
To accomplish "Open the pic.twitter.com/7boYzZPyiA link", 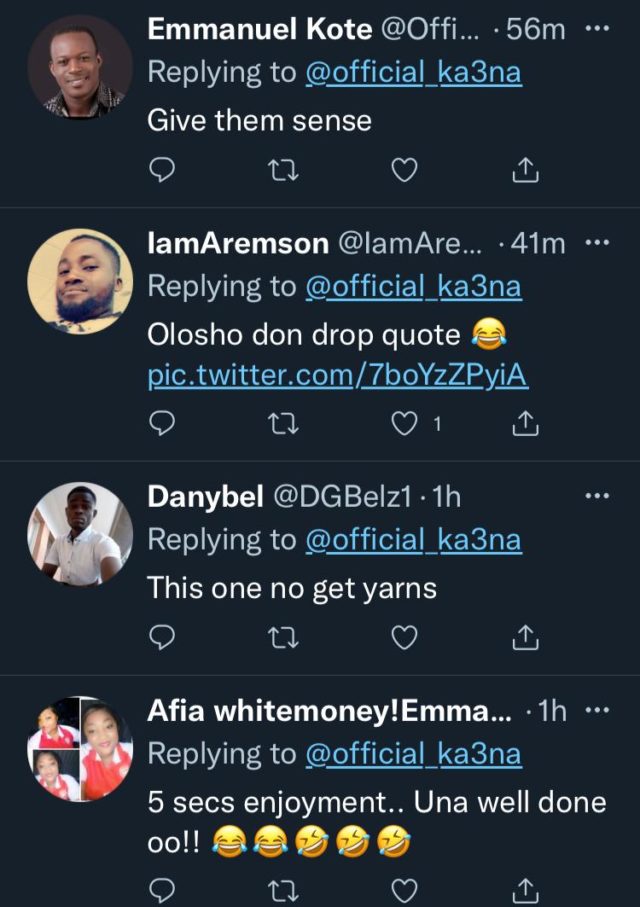I will click(x=338, y=375).
